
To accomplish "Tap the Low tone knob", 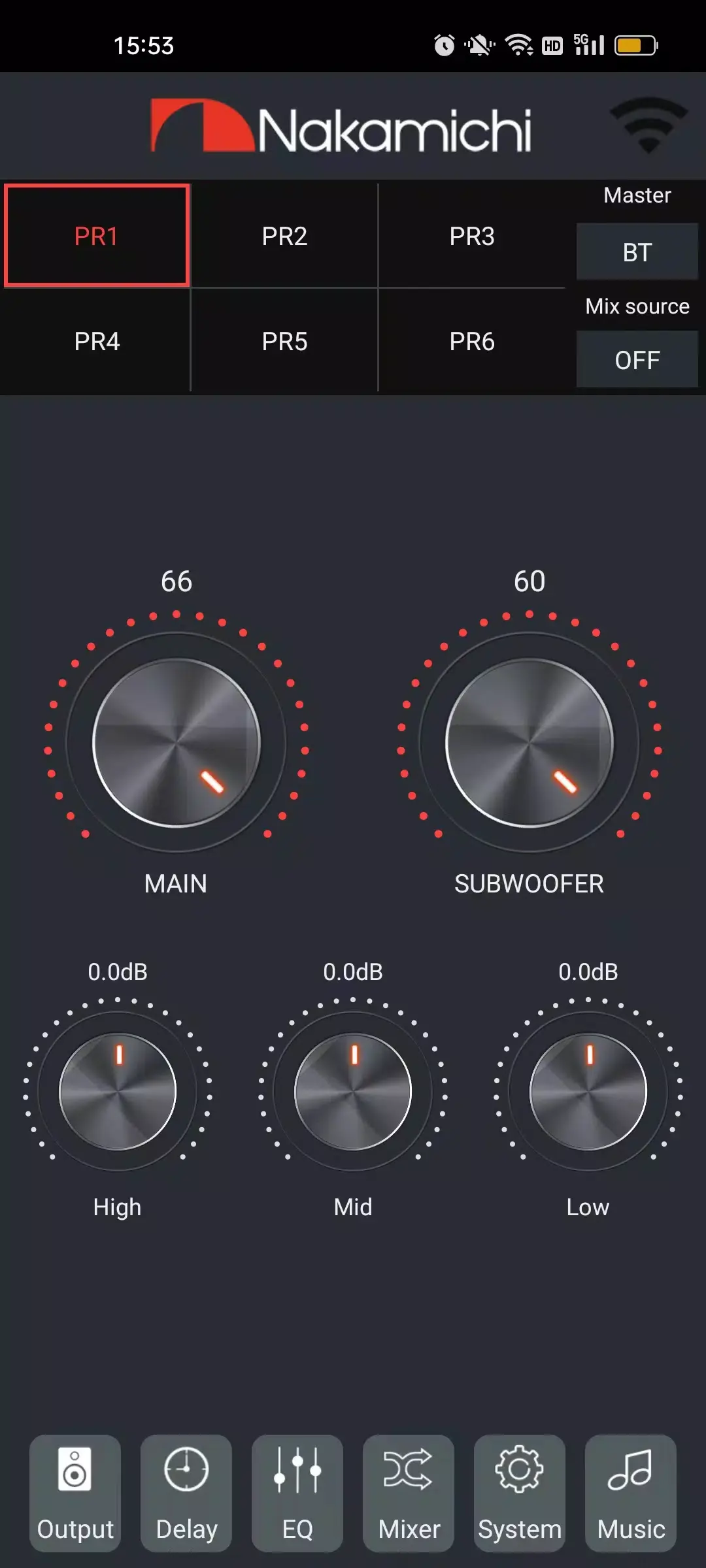I will tap(588, 1091).
